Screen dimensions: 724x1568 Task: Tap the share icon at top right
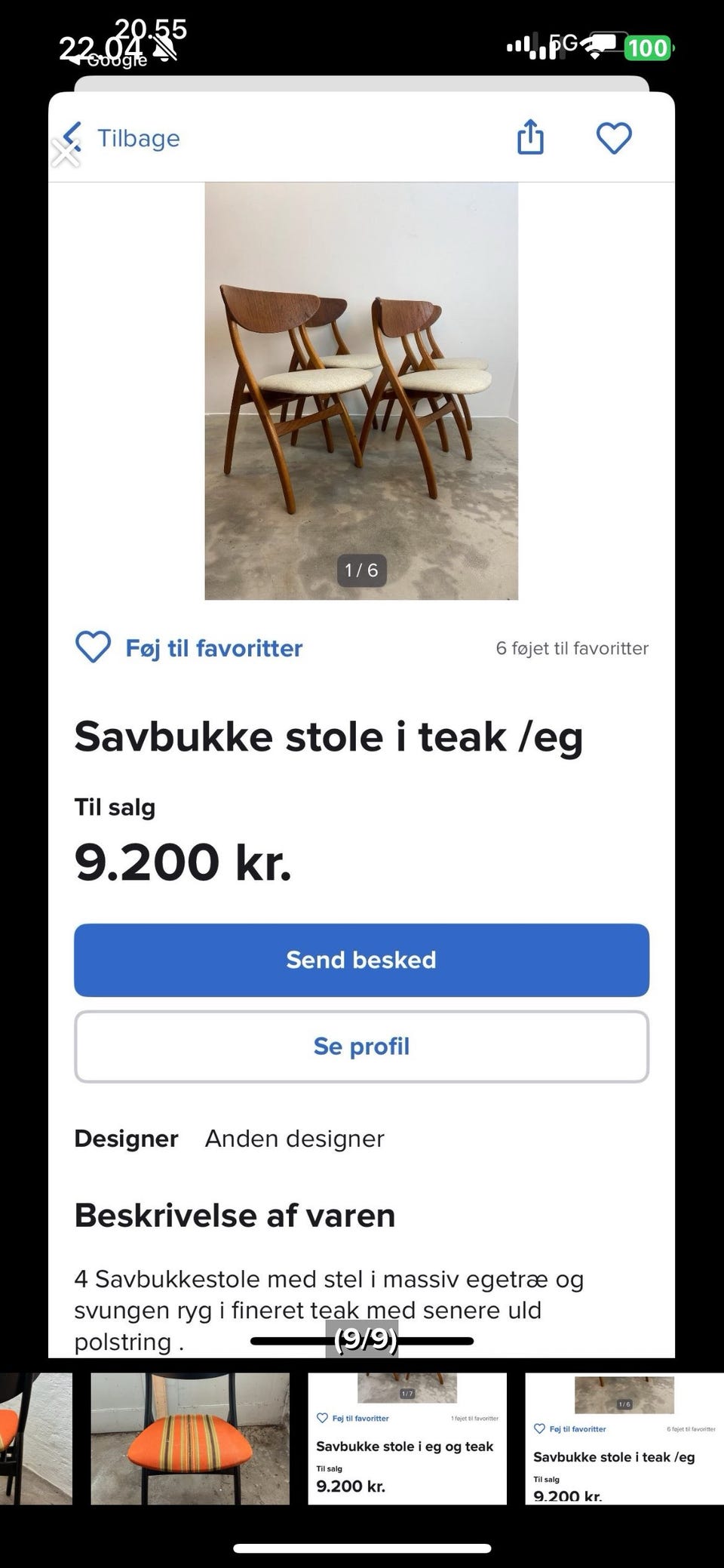pos(530,138)
